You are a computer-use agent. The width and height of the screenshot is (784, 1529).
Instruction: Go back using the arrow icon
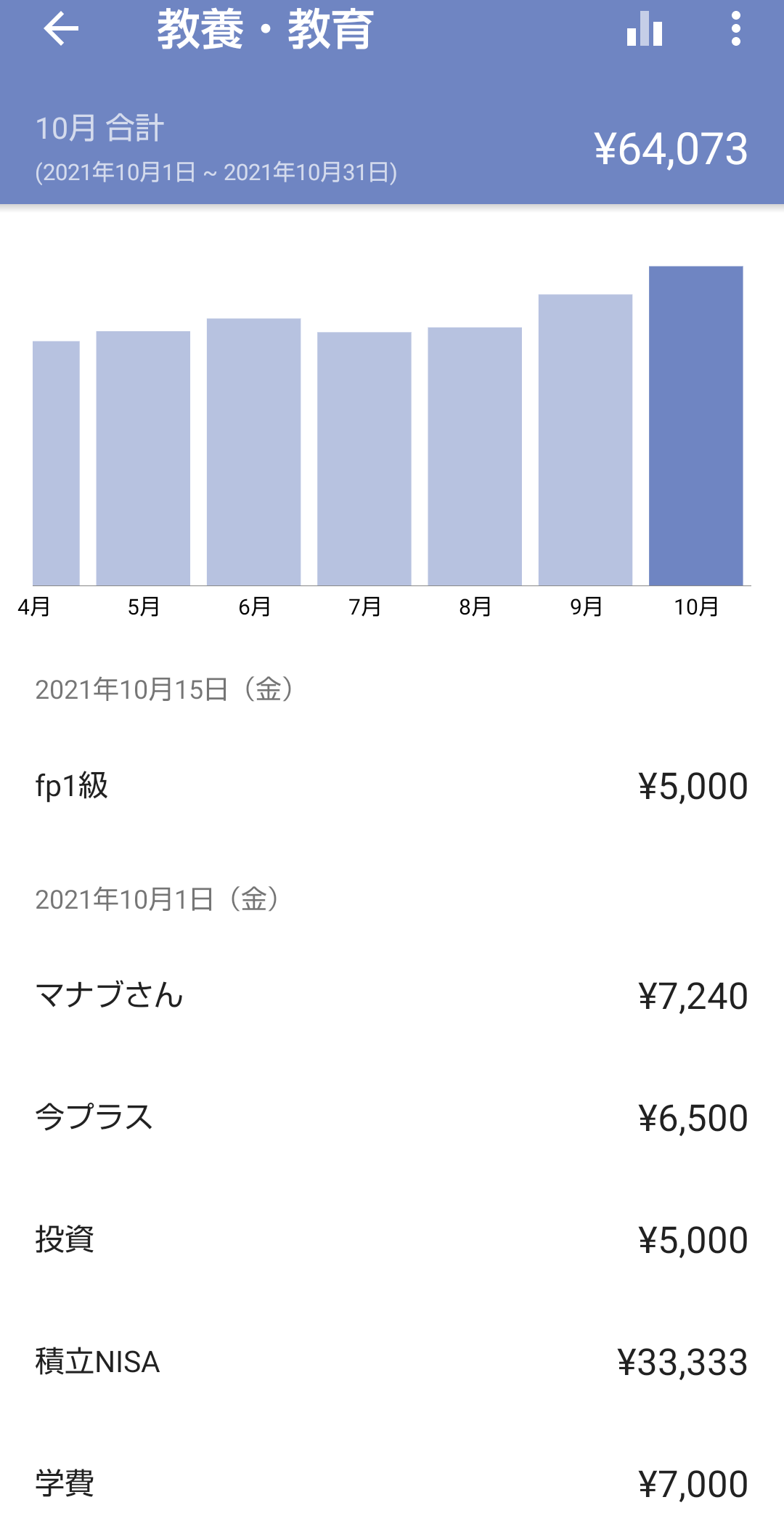pos(61,29)
